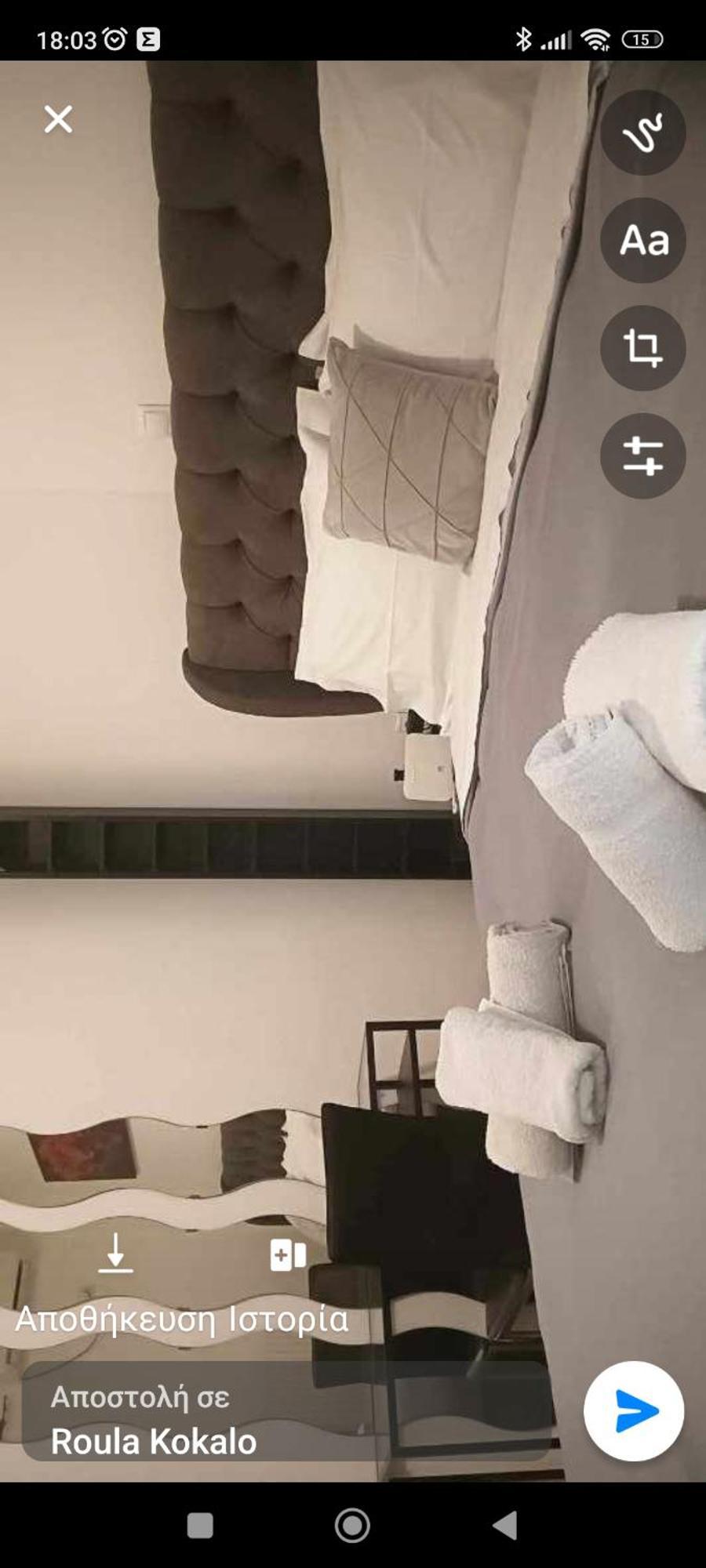The image size is (706, 1568).
Task: Open the crop and rotate tool
Action: point(642,348)
